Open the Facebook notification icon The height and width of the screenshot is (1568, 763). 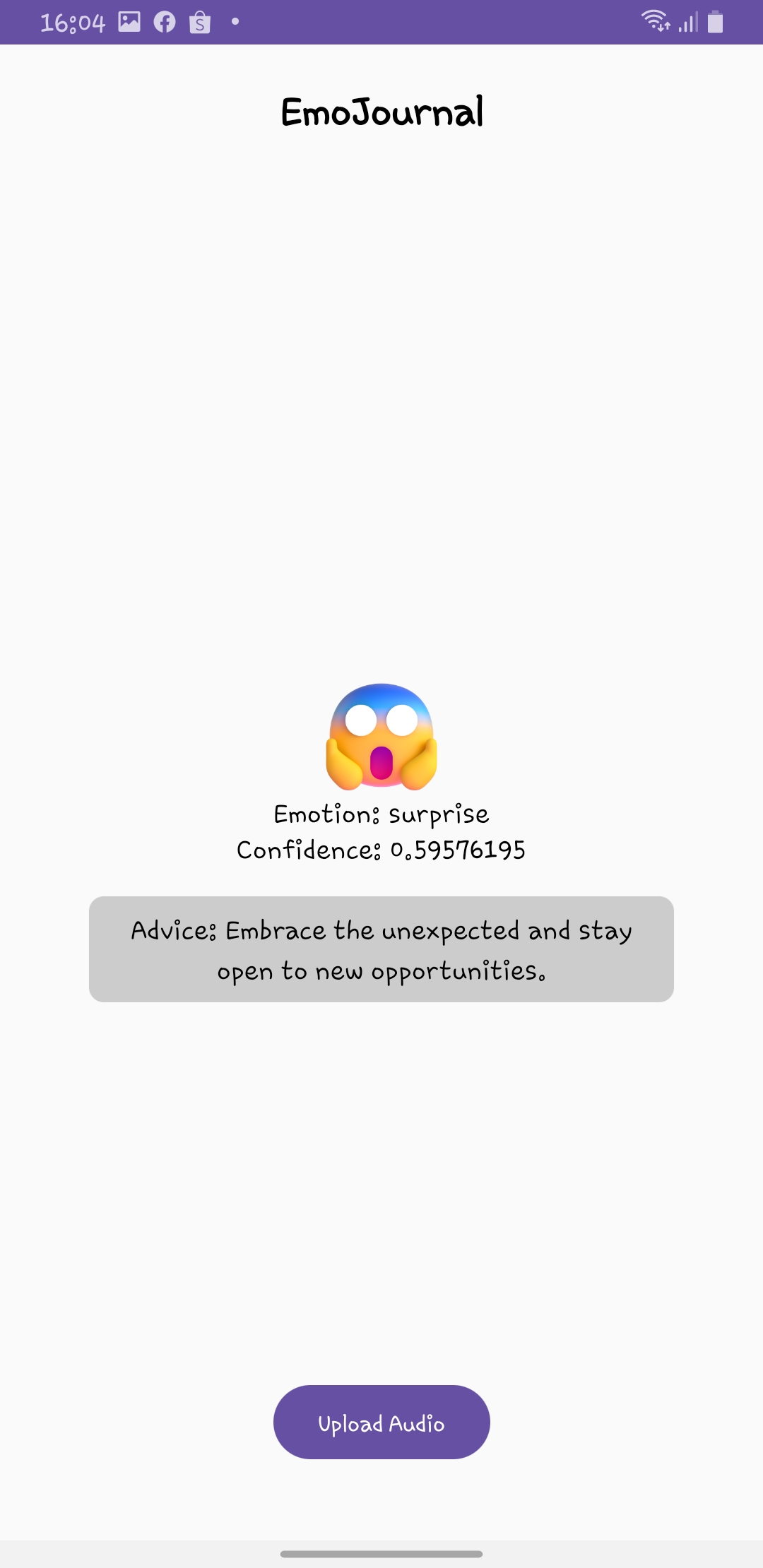(x=164, y=23)
